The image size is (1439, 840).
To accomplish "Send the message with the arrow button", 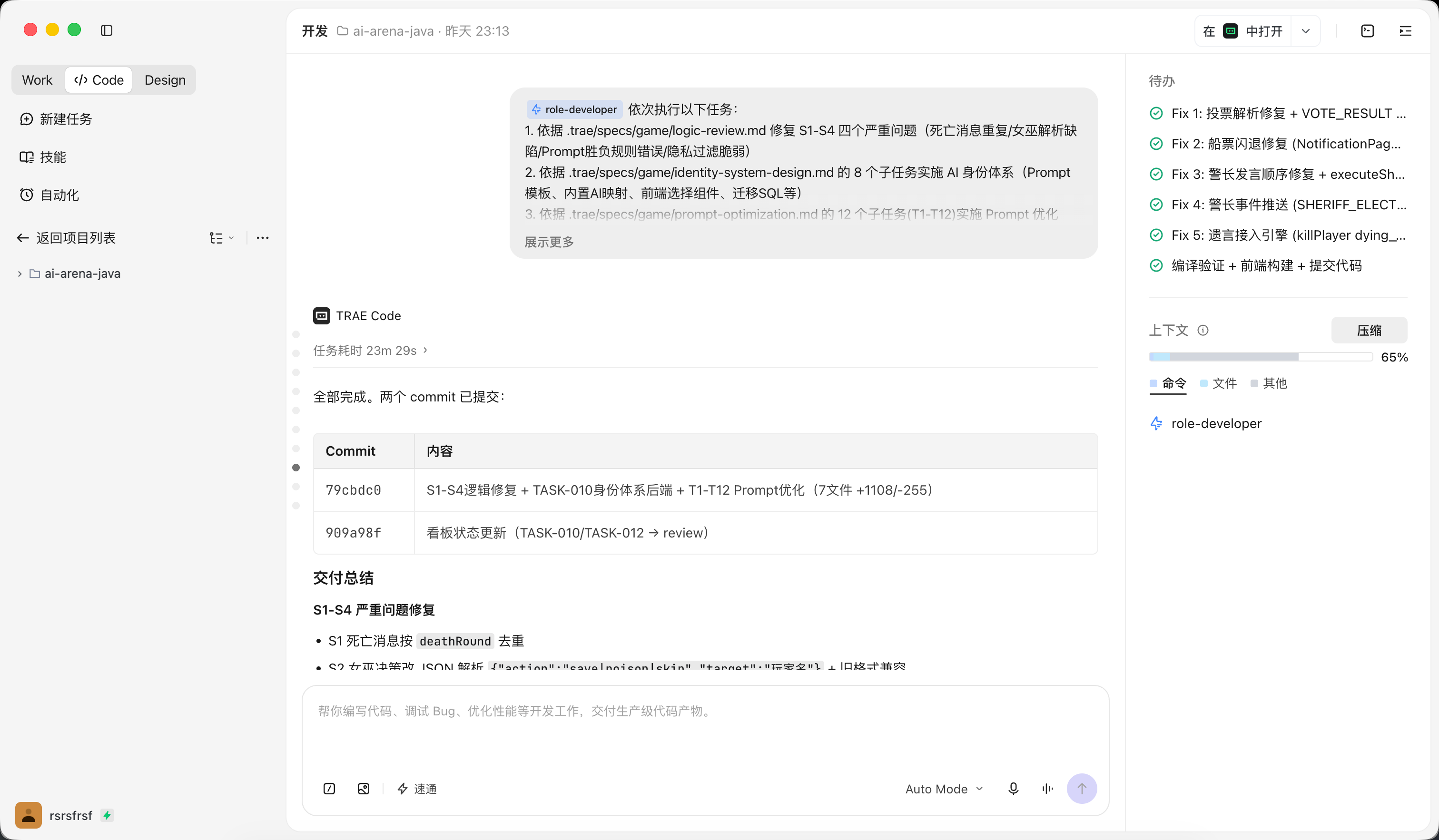I will (1082, 789).
